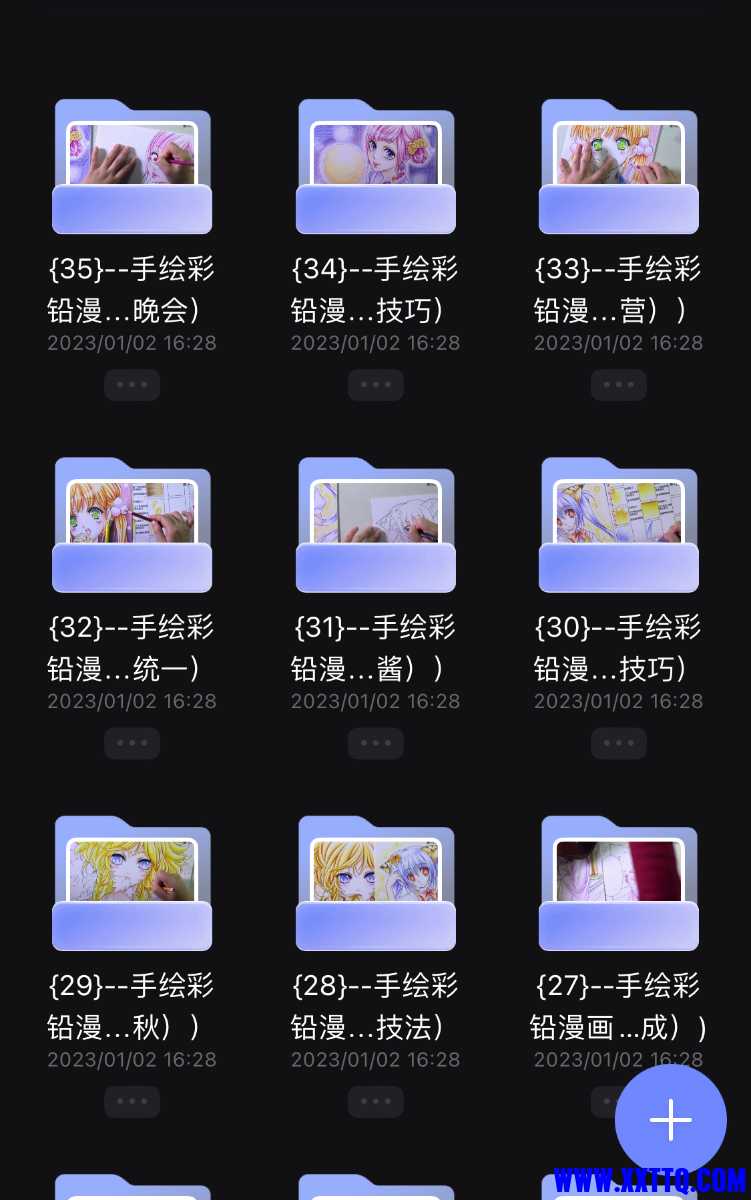
Task: Open folder {32} 手绘彩铅漫
Action: 132,525
